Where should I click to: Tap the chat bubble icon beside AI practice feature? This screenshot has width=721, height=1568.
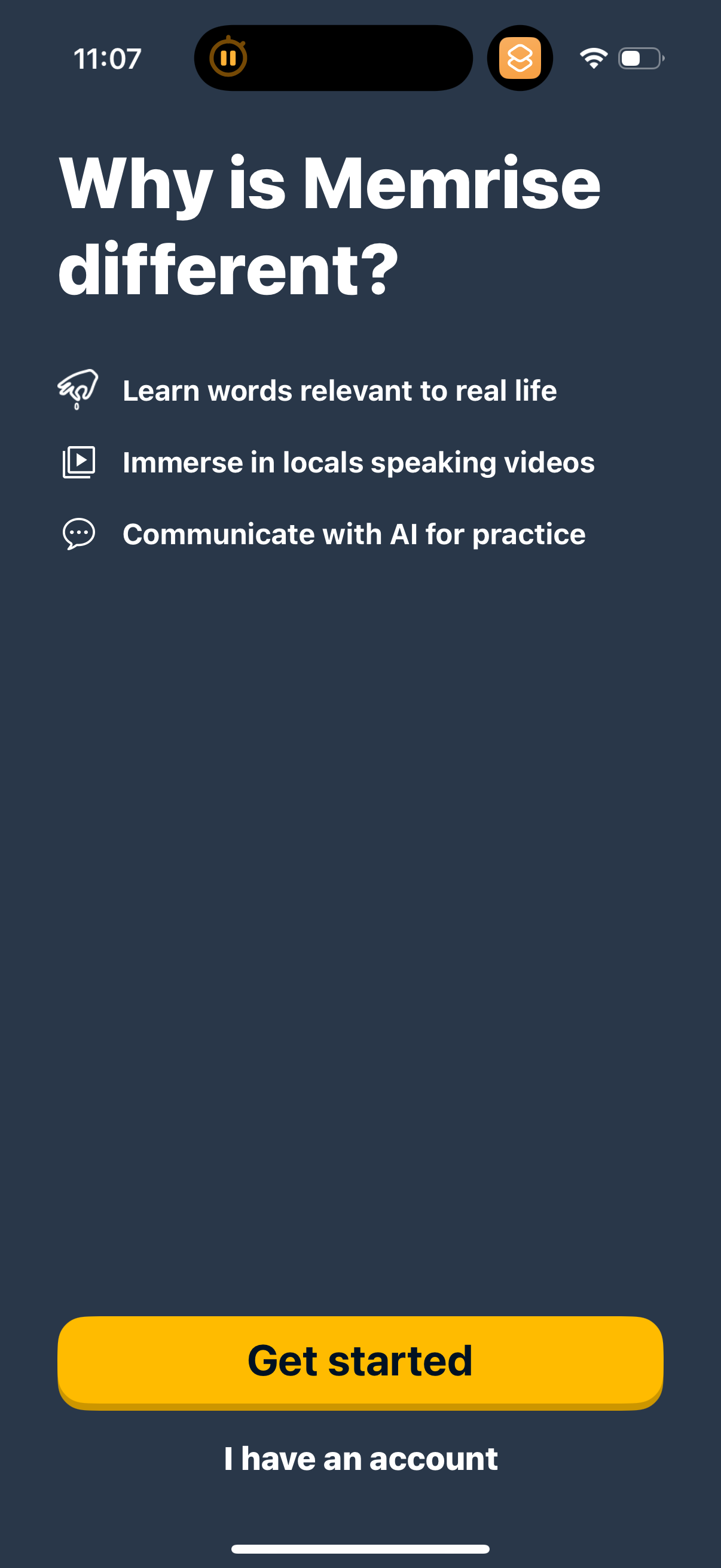[78, 534]
